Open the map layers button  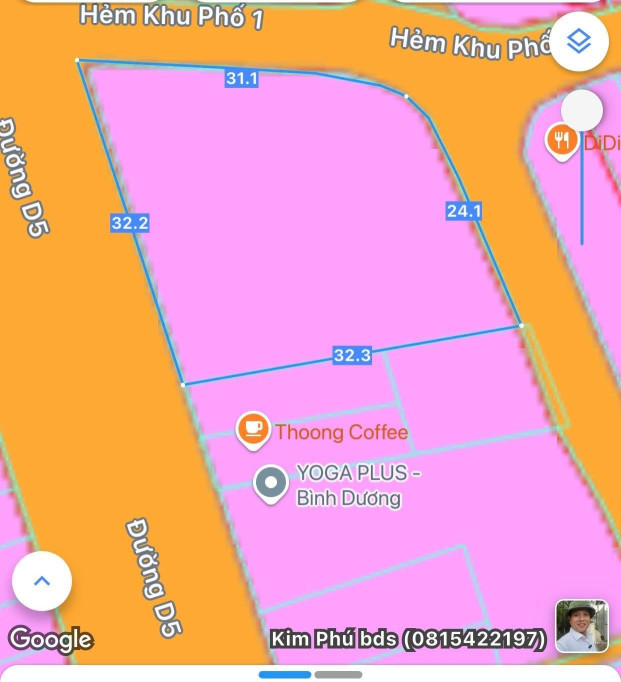(580, 41)
